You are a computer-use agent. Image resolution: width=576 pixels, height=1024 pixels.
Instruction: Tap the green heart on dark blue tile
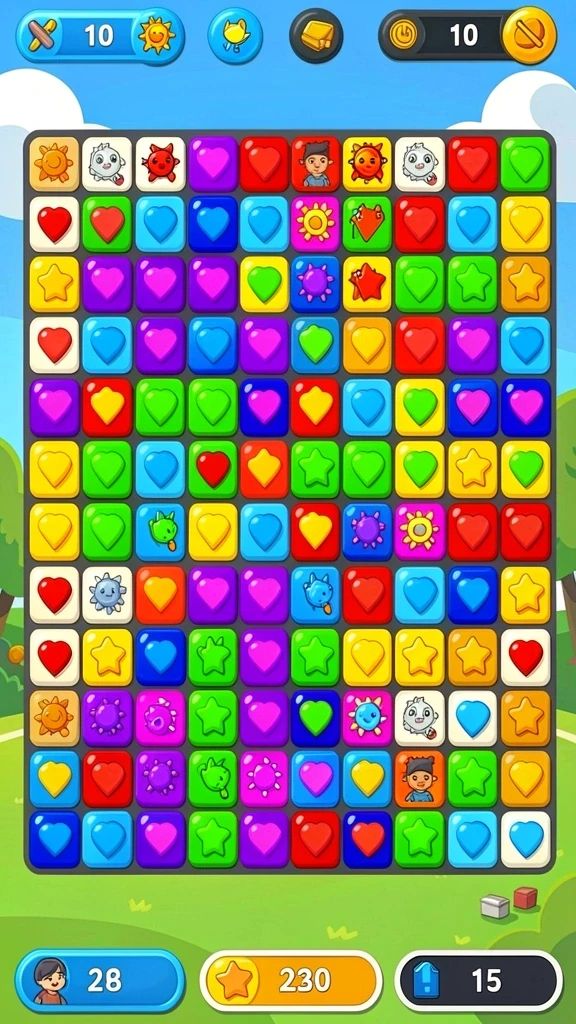click(315, 718)
